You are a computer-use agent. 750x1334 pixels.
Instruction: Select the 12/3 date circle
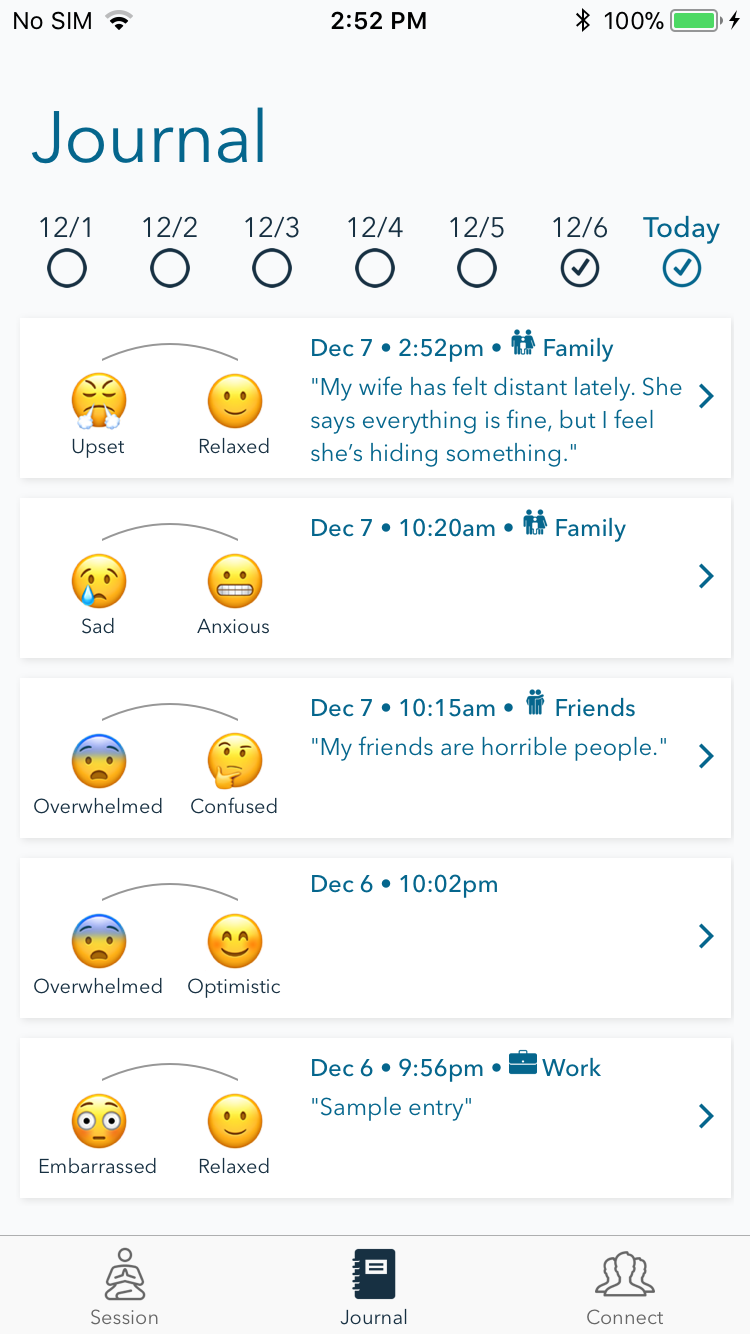tap(272, 268)
